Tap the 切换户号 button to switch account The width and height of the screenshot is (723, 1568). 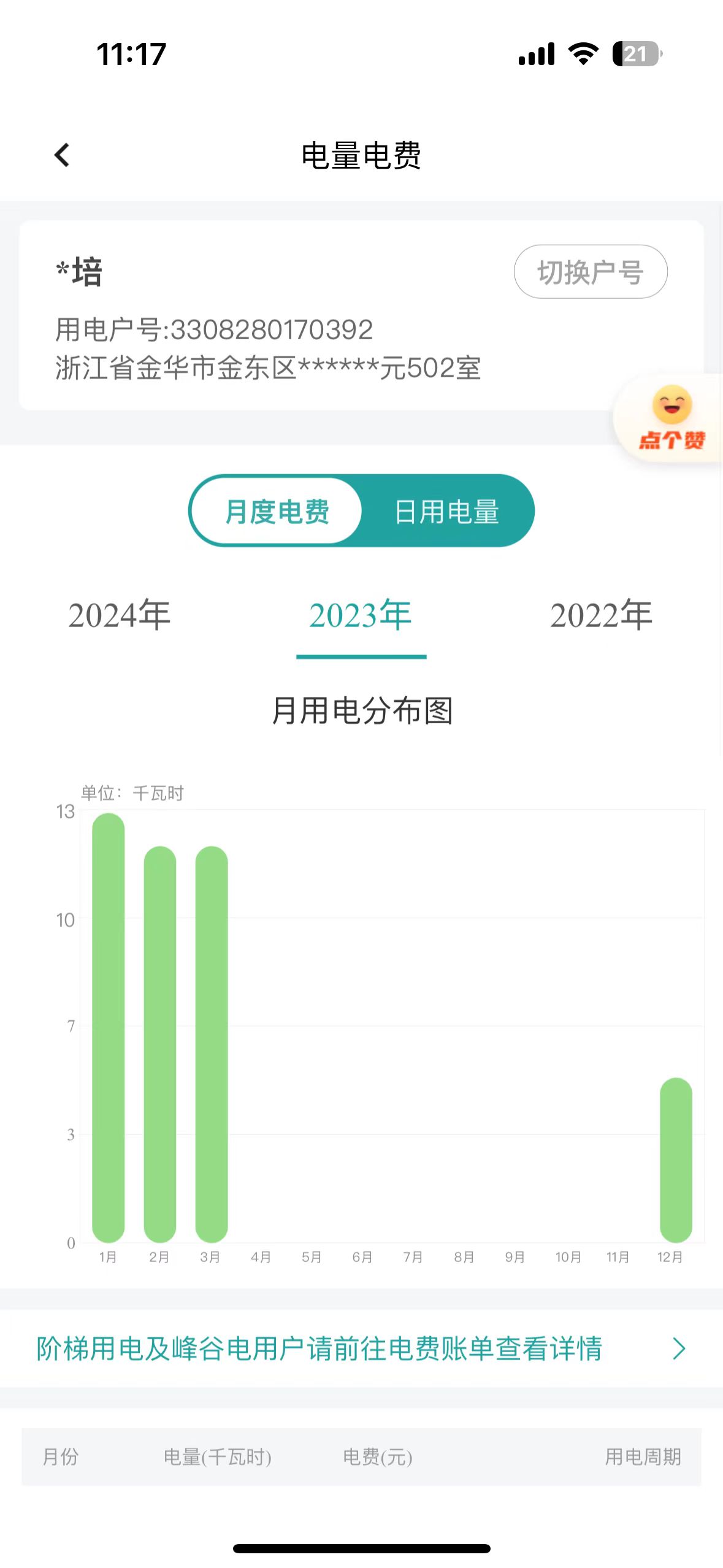pyautogui.click(x=590, y=272)
